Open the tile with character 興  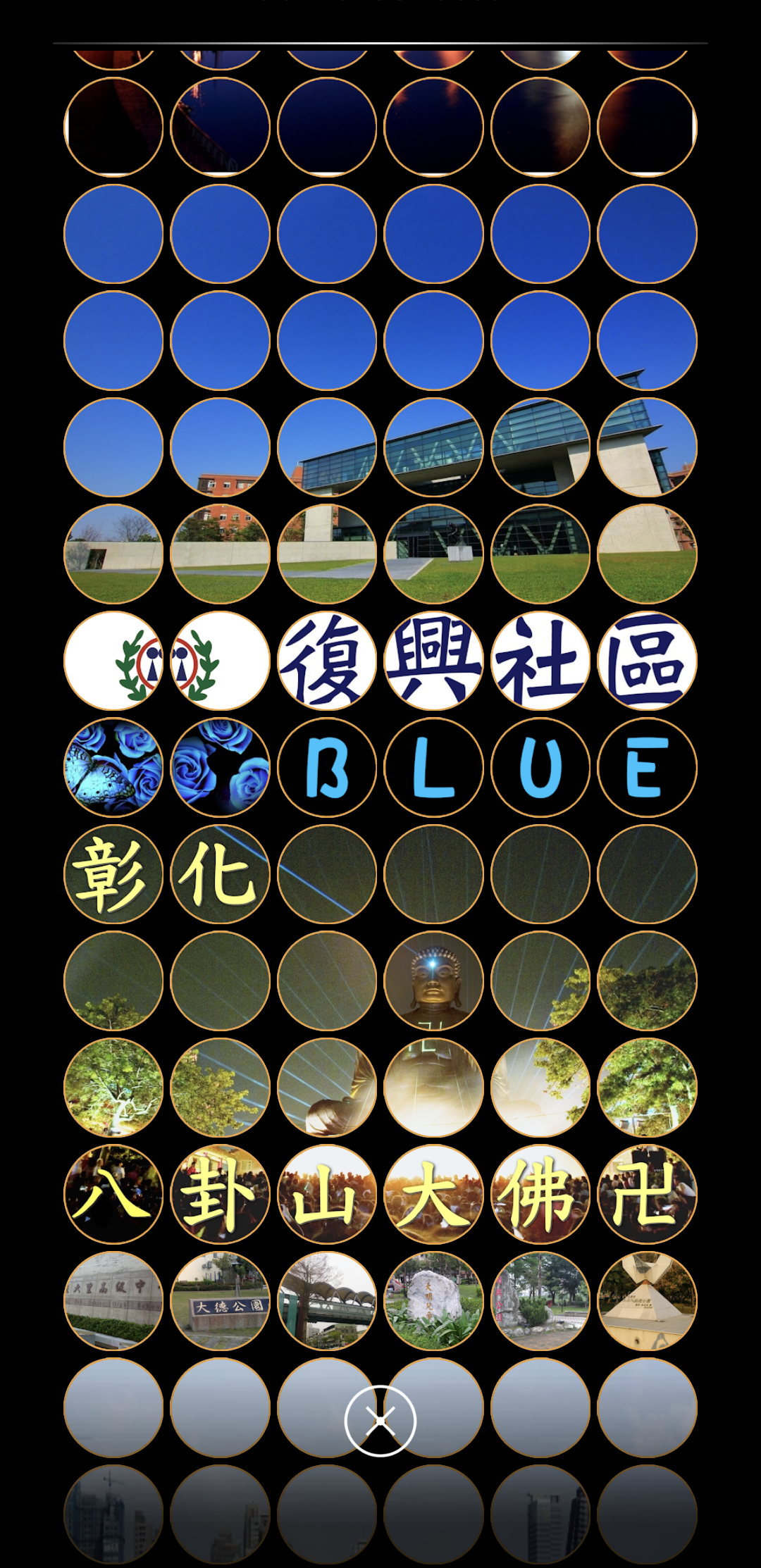tap(433, 661)
